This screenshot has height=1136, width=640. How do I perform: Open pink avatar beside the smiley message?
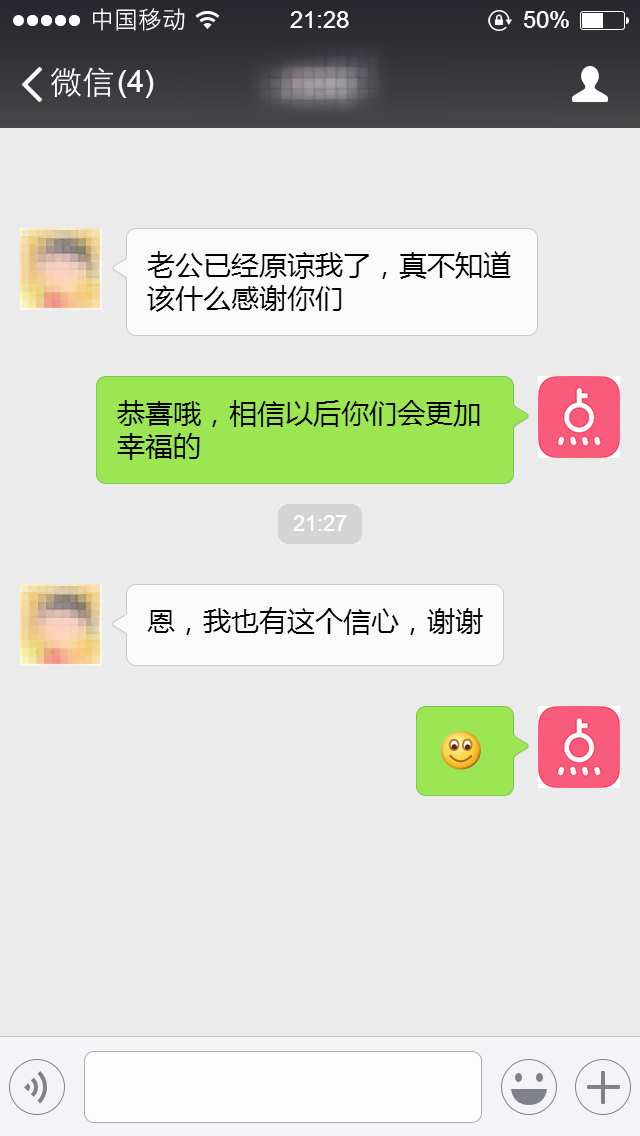579,747
